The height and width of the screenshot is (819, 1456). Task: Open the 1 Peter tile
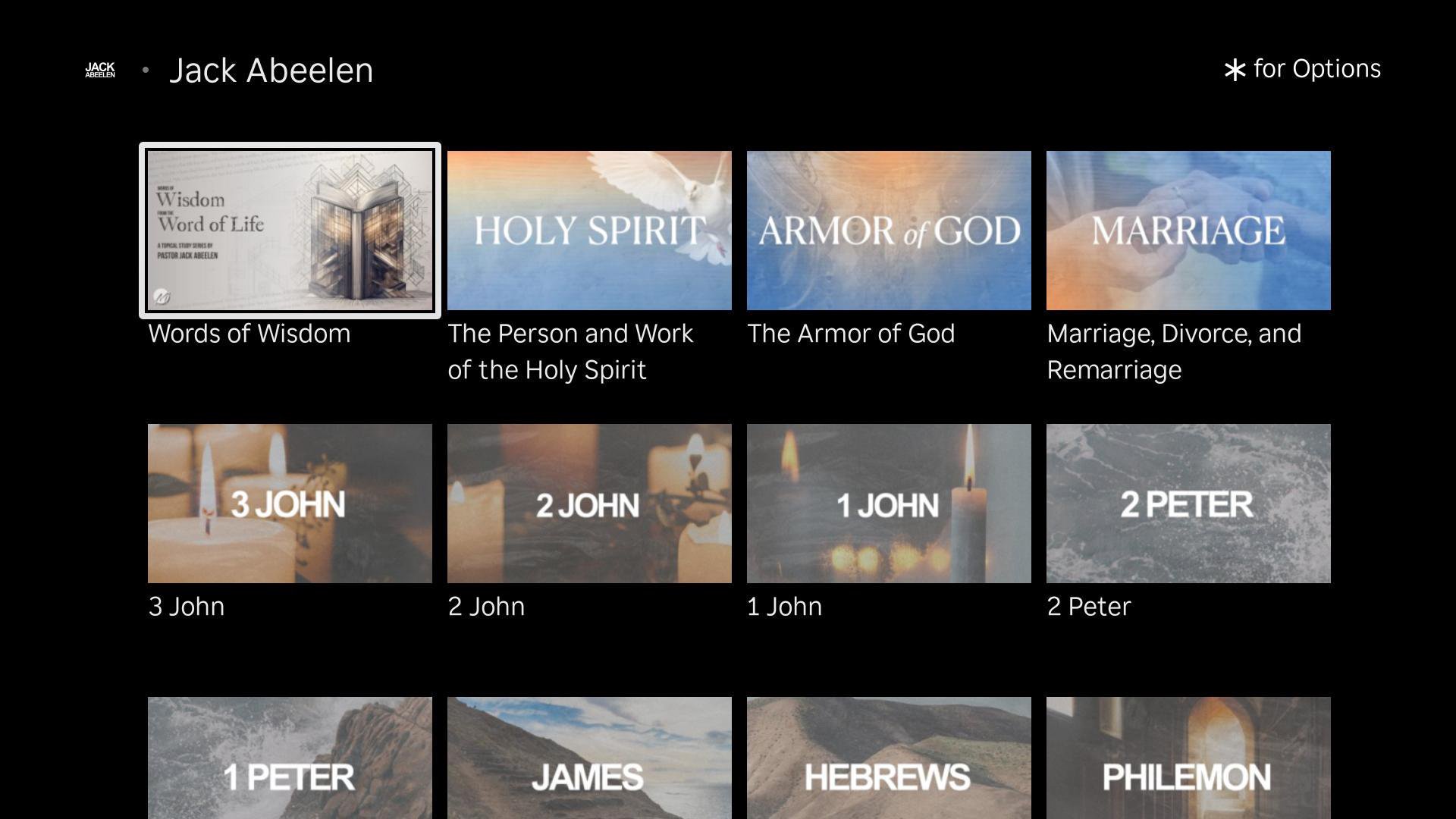[290, 758]
